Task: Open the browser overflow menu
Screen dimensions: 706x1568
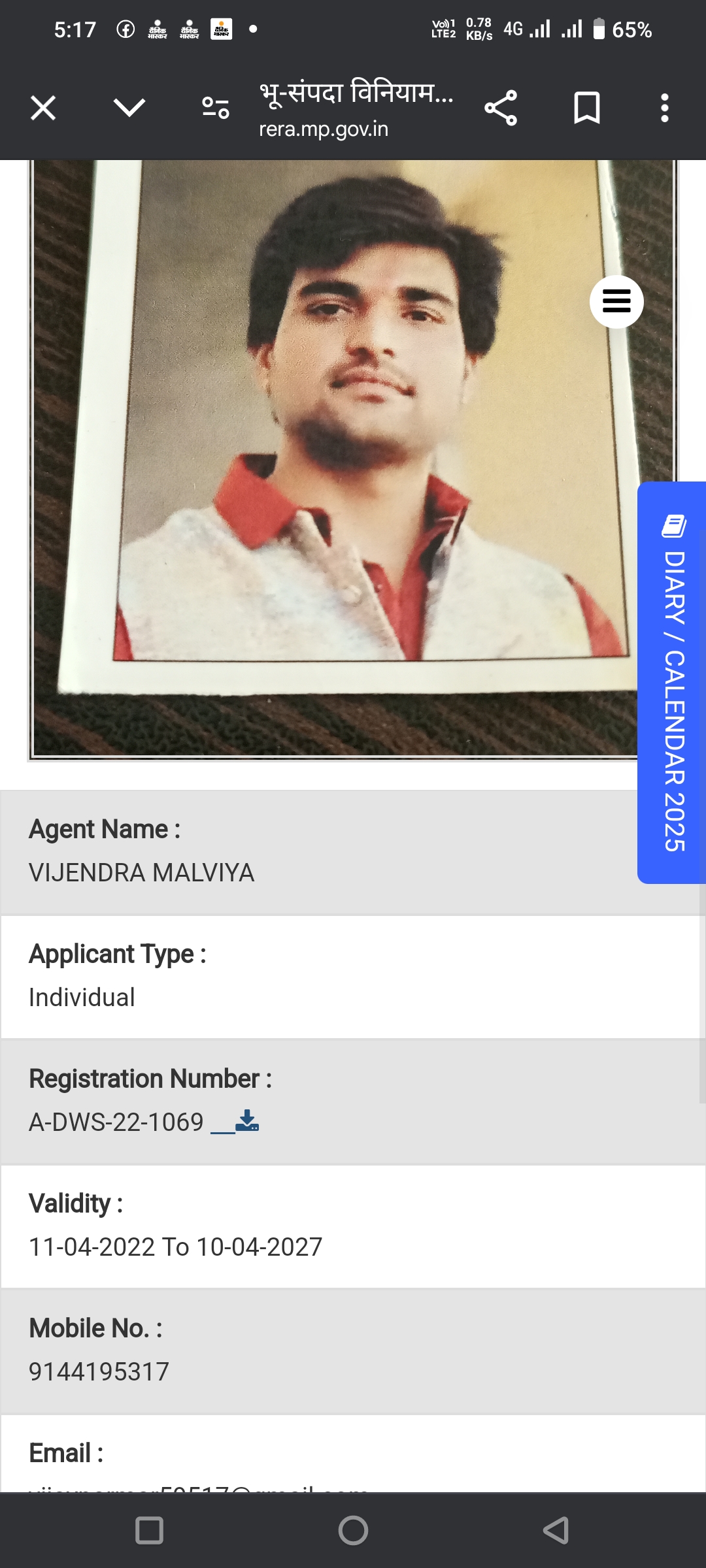Action: pyautogui.click(x=664, y=108)
